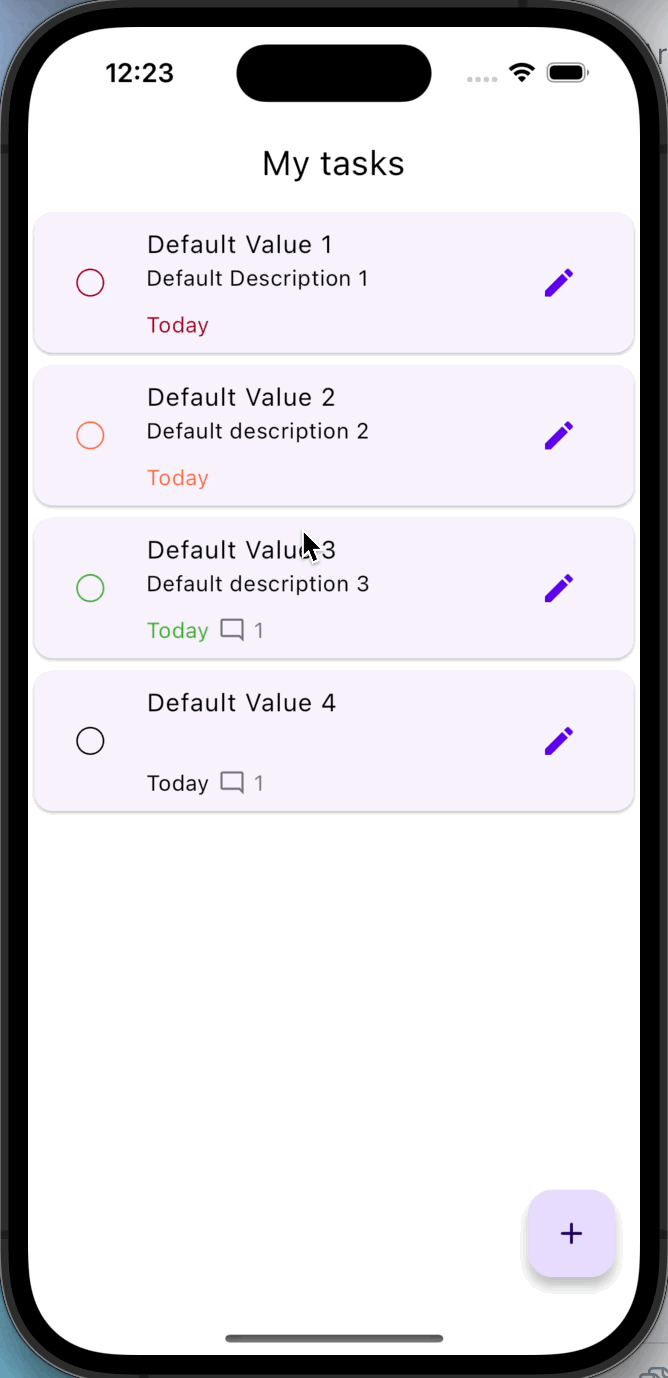Viewport: 668px width, 1378px height.
Task: Tap the pencil icon for Default Value 2
Action: [x=559, y=436]
